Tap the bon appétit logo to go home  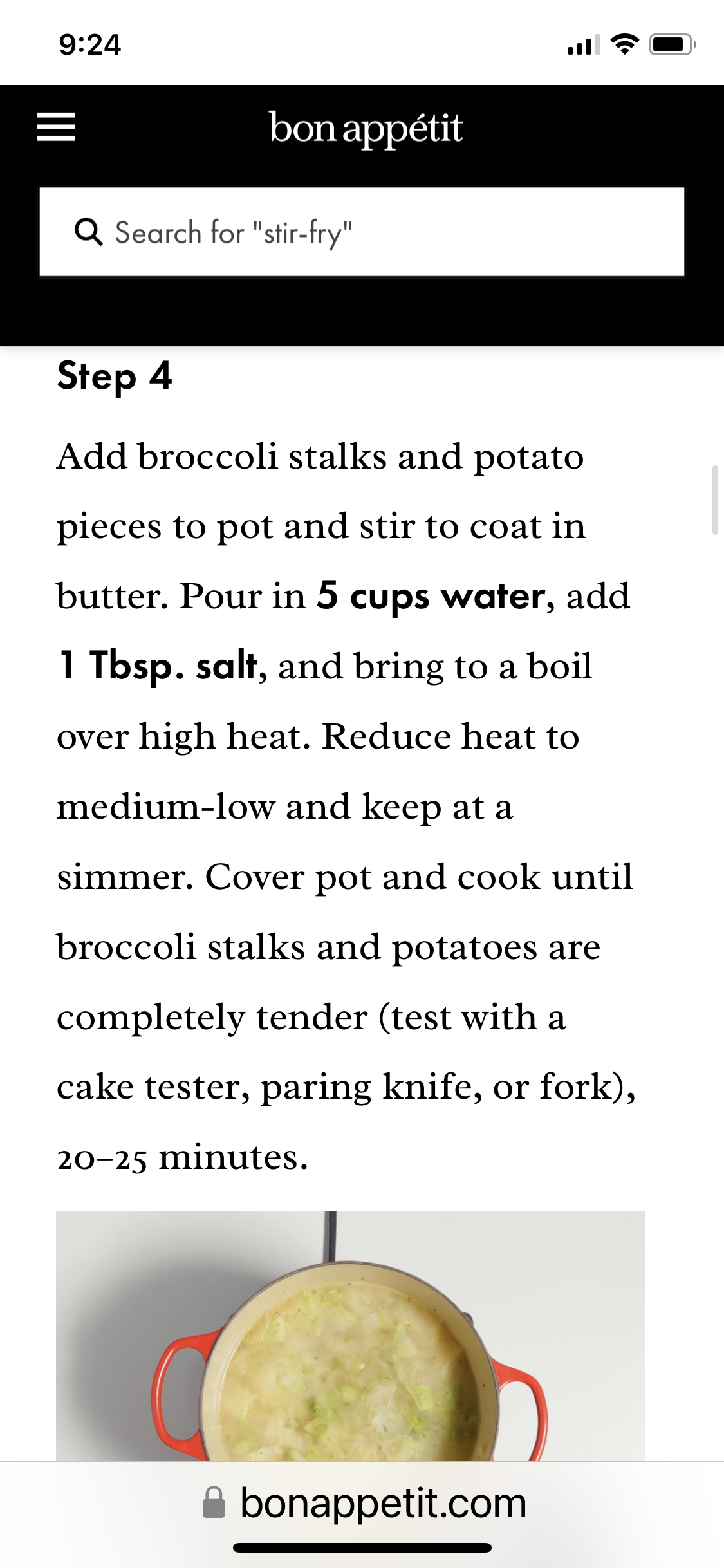[x=365, y=128]
